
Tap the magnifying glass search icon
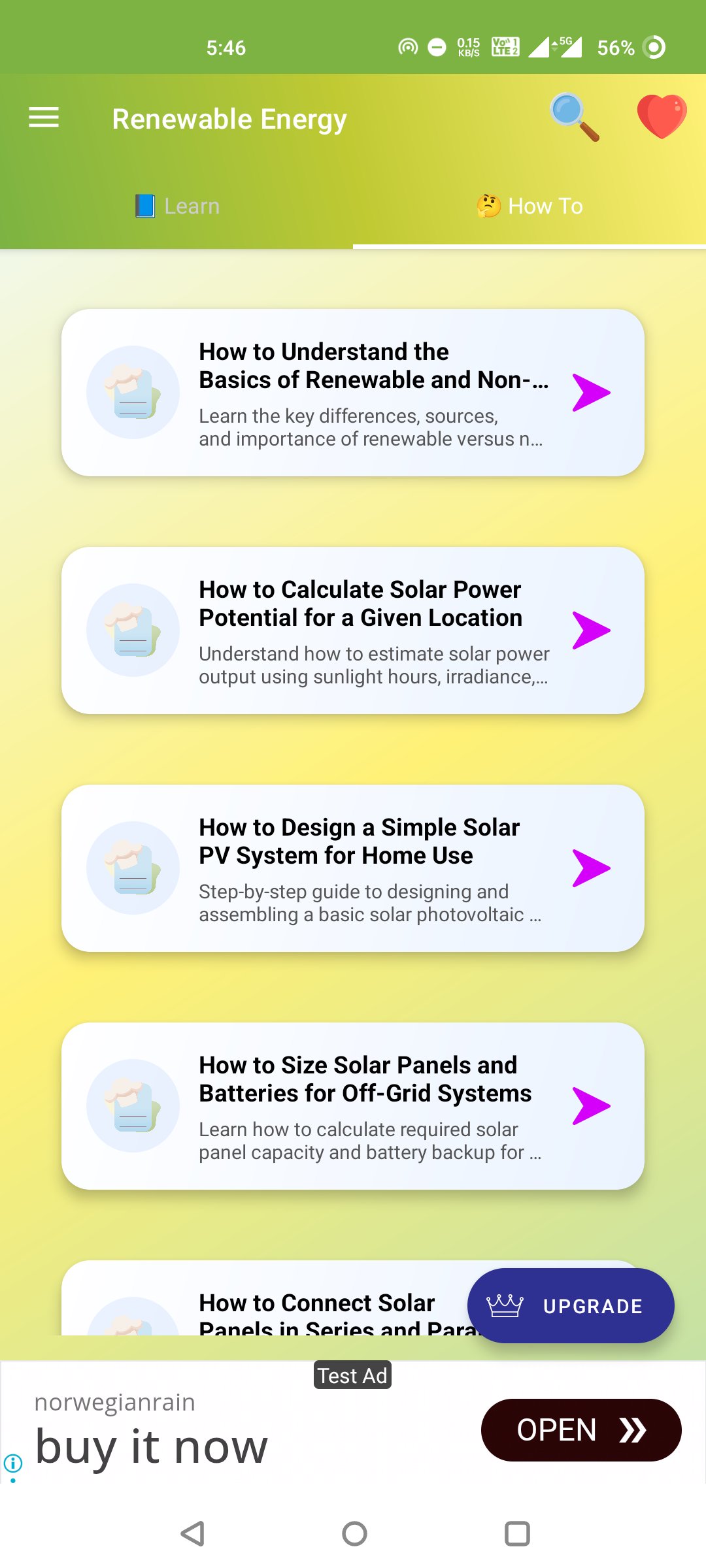coord(574,118)
